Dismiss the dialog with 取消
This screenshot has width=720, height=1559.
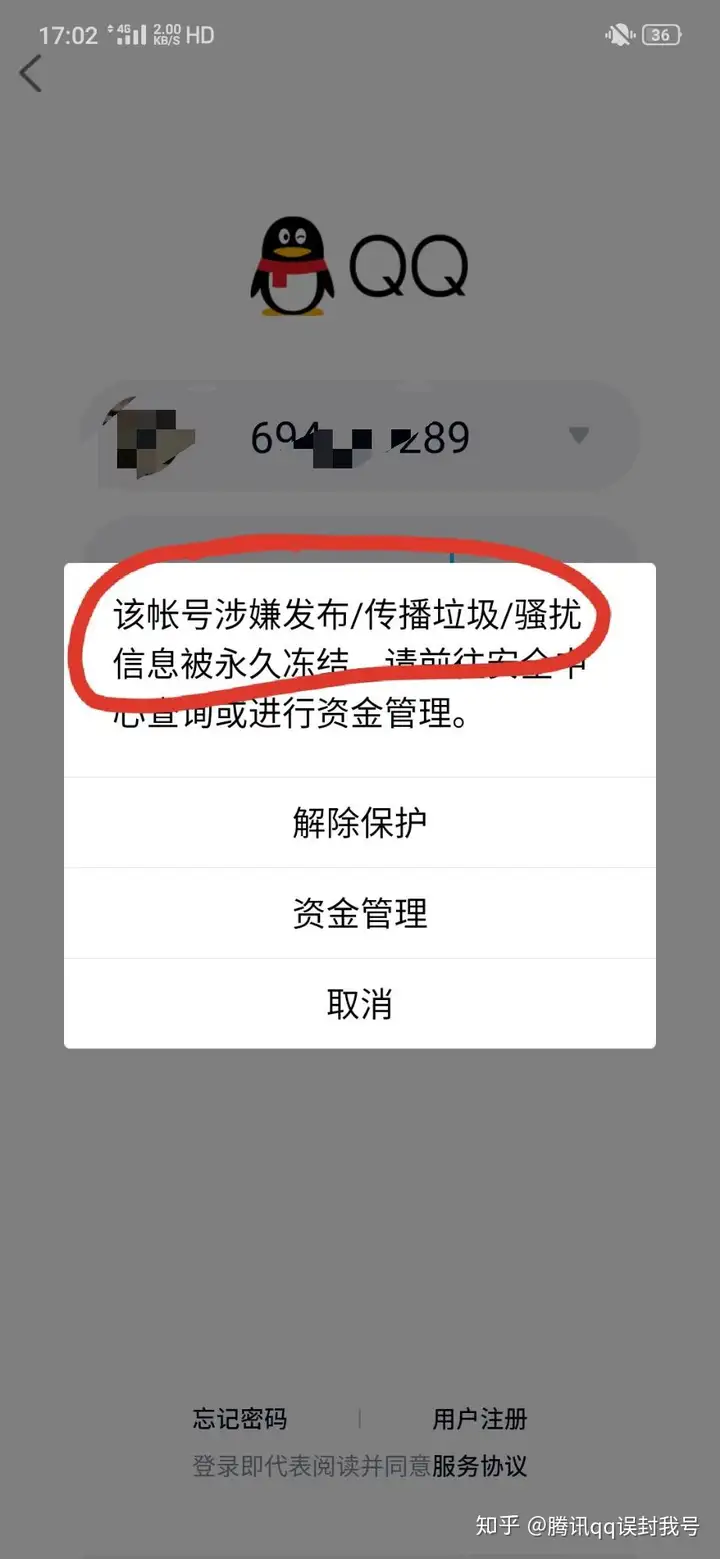(360, 1003)
